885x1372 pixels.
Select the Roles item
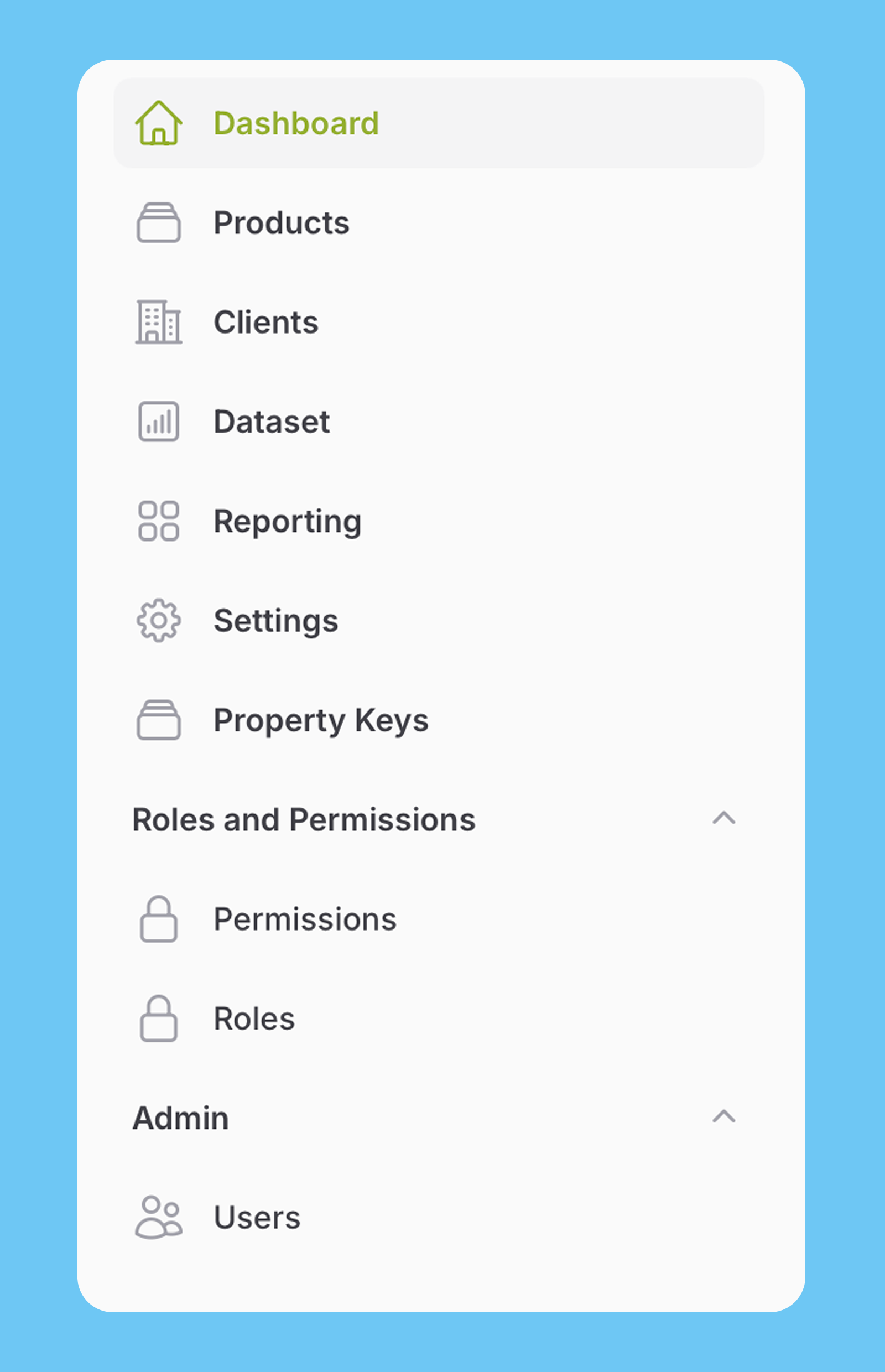pos(254,1018)
